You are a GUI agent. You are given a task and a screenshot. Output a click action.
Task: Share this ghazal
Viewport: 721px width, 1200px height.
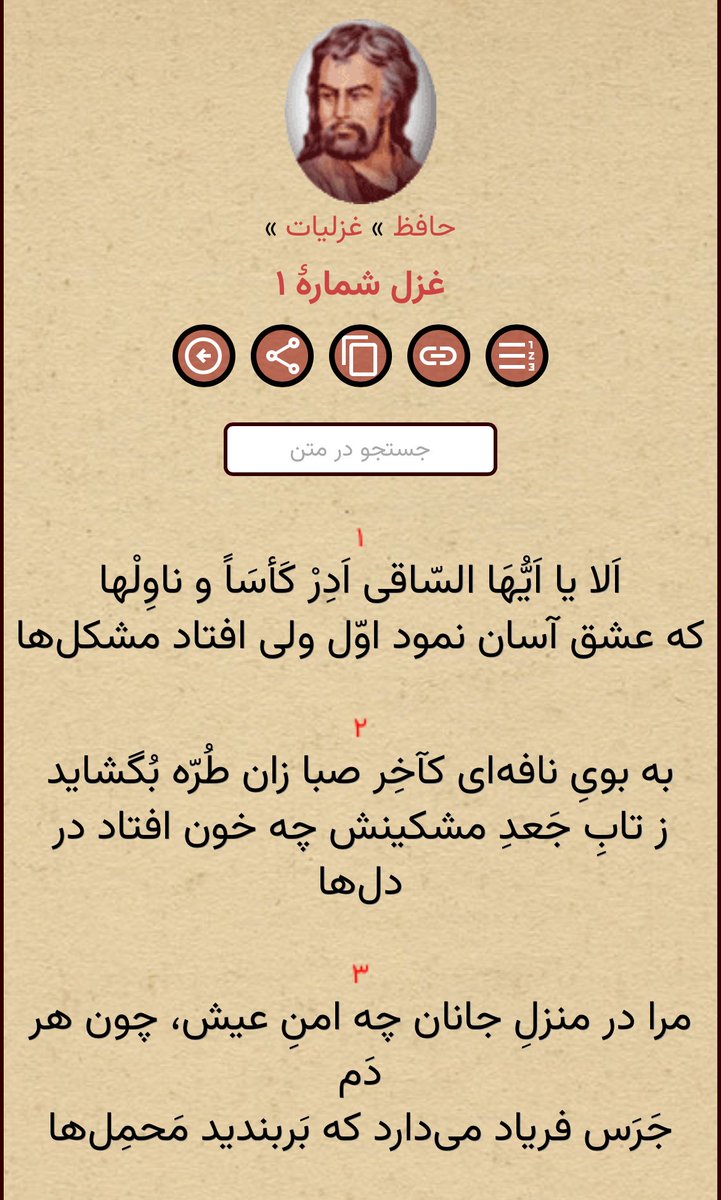coord(282,356)
